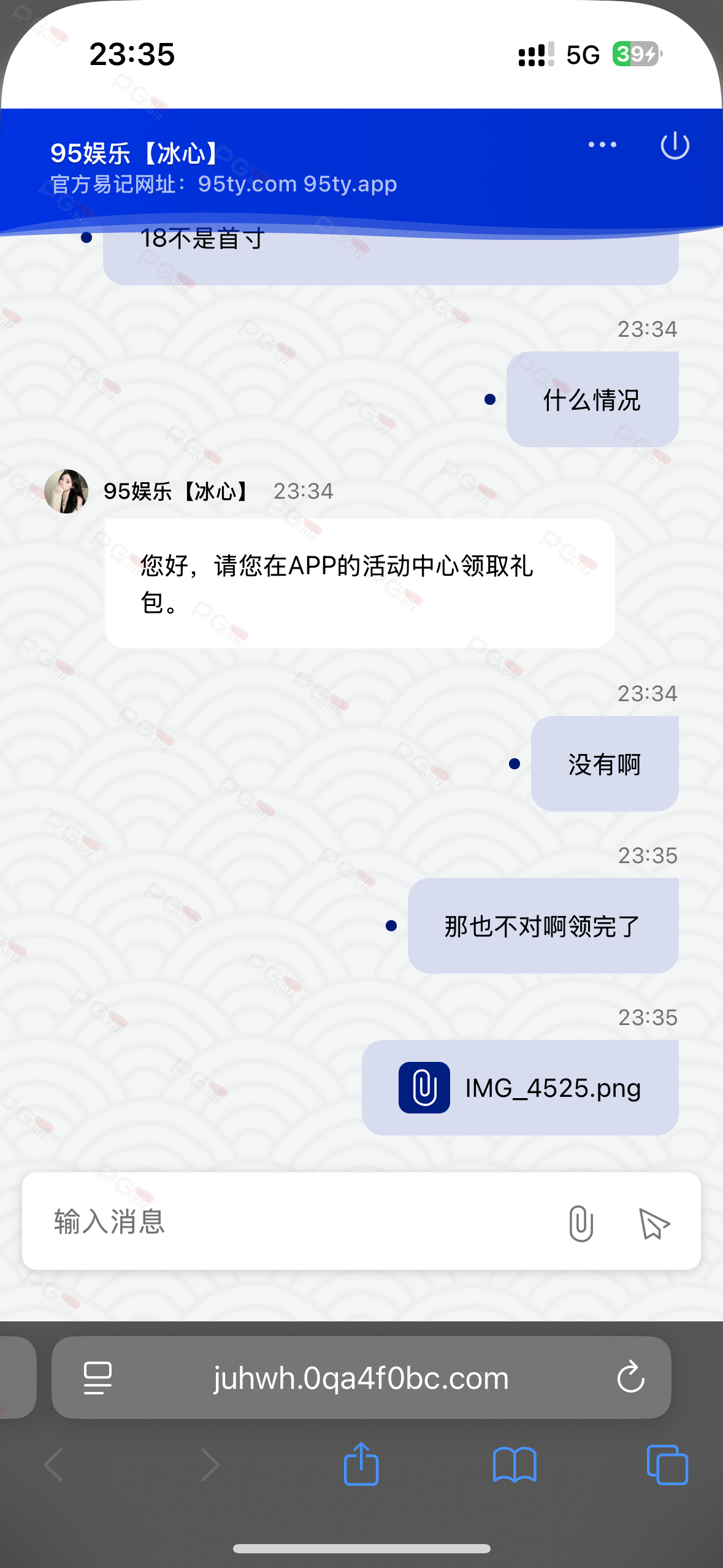Share this page from Safari toolbar
Screen dimensions: 723x1568
[x=361, y=1465]
